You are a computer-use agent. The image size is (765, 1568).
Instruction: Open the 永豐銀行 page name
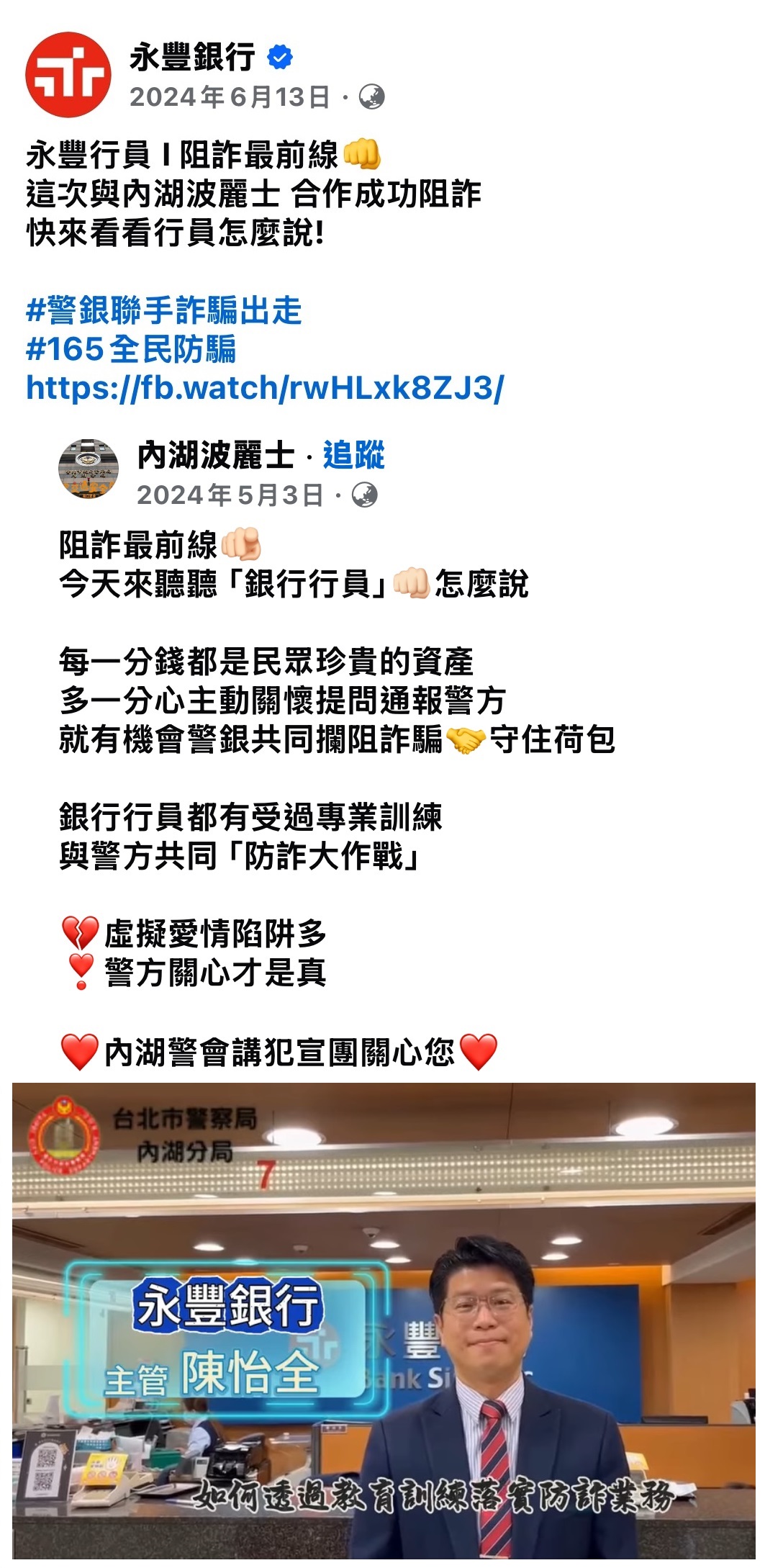pyautogui.click(x=192, y=57)
